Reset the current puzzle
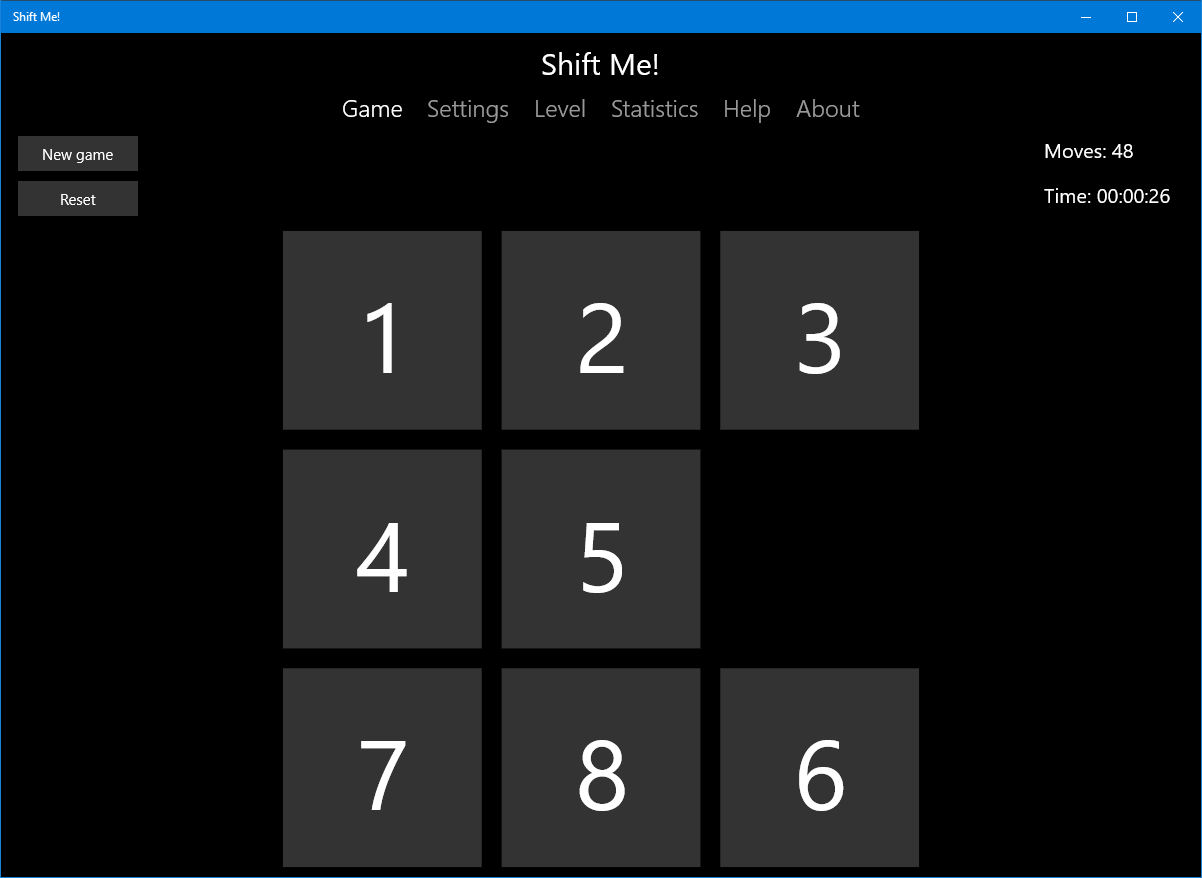This screenshot has height=878, width=1202. [x=78, y=199]
